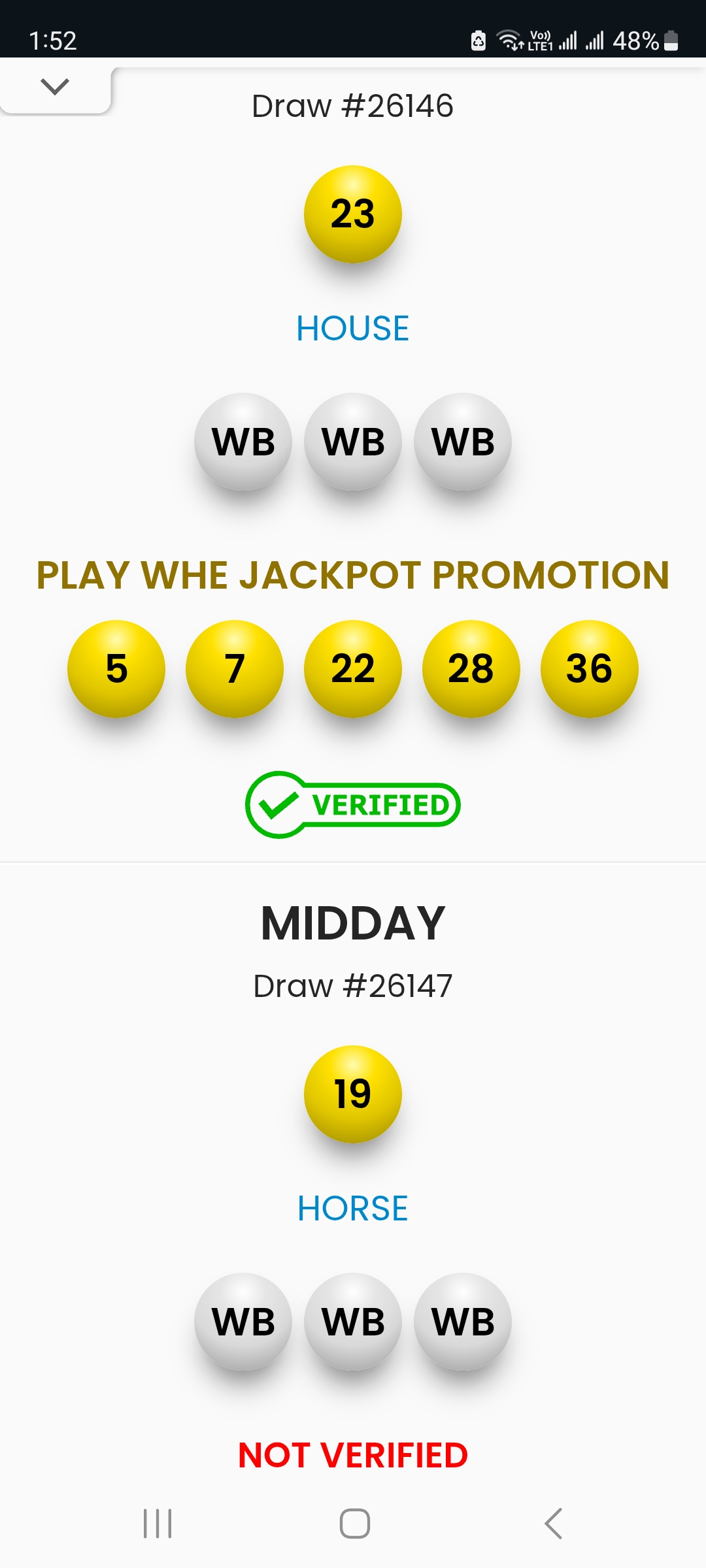
Task: Go back using the system back button
Action: (x=553, y=1524)
